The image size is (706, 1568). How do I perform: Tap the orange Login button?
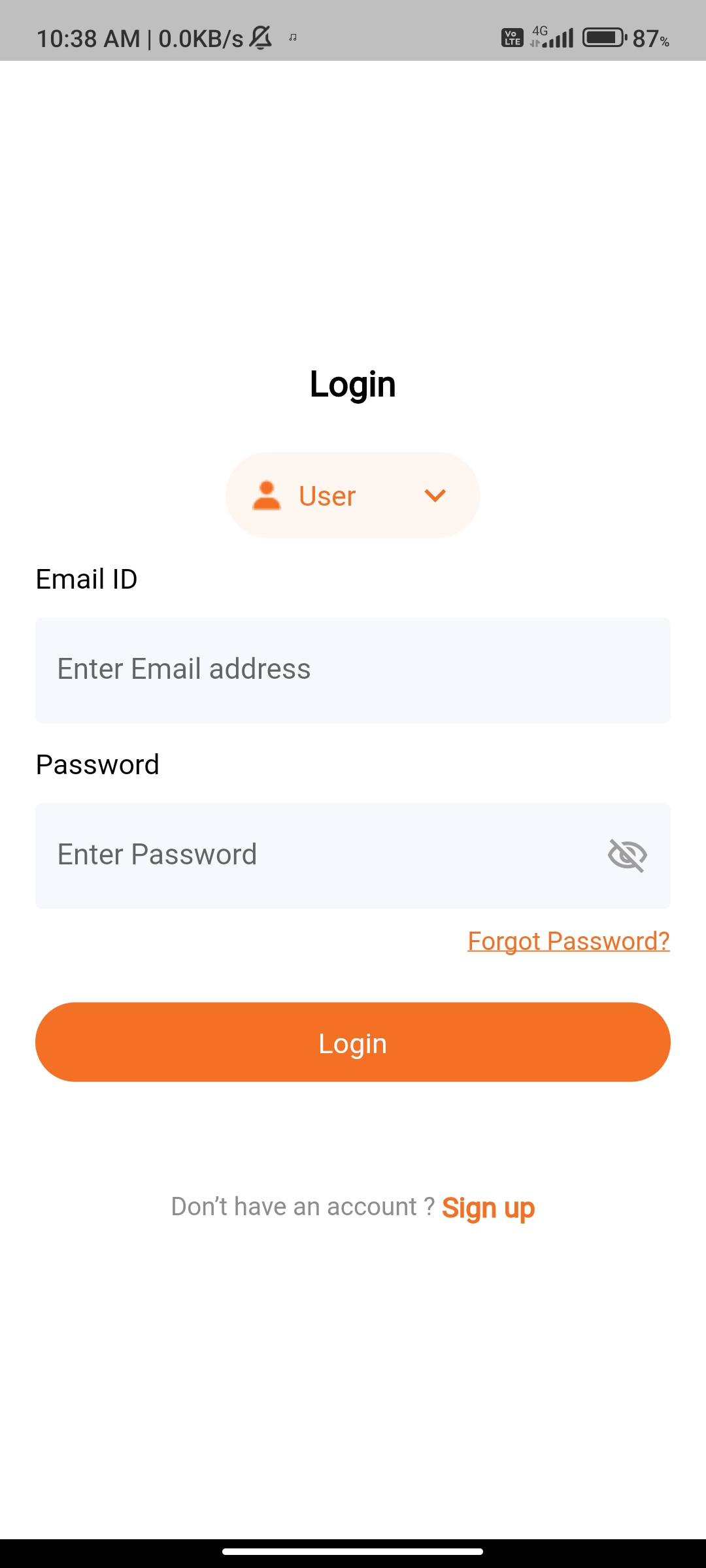tap(353, 1042)
